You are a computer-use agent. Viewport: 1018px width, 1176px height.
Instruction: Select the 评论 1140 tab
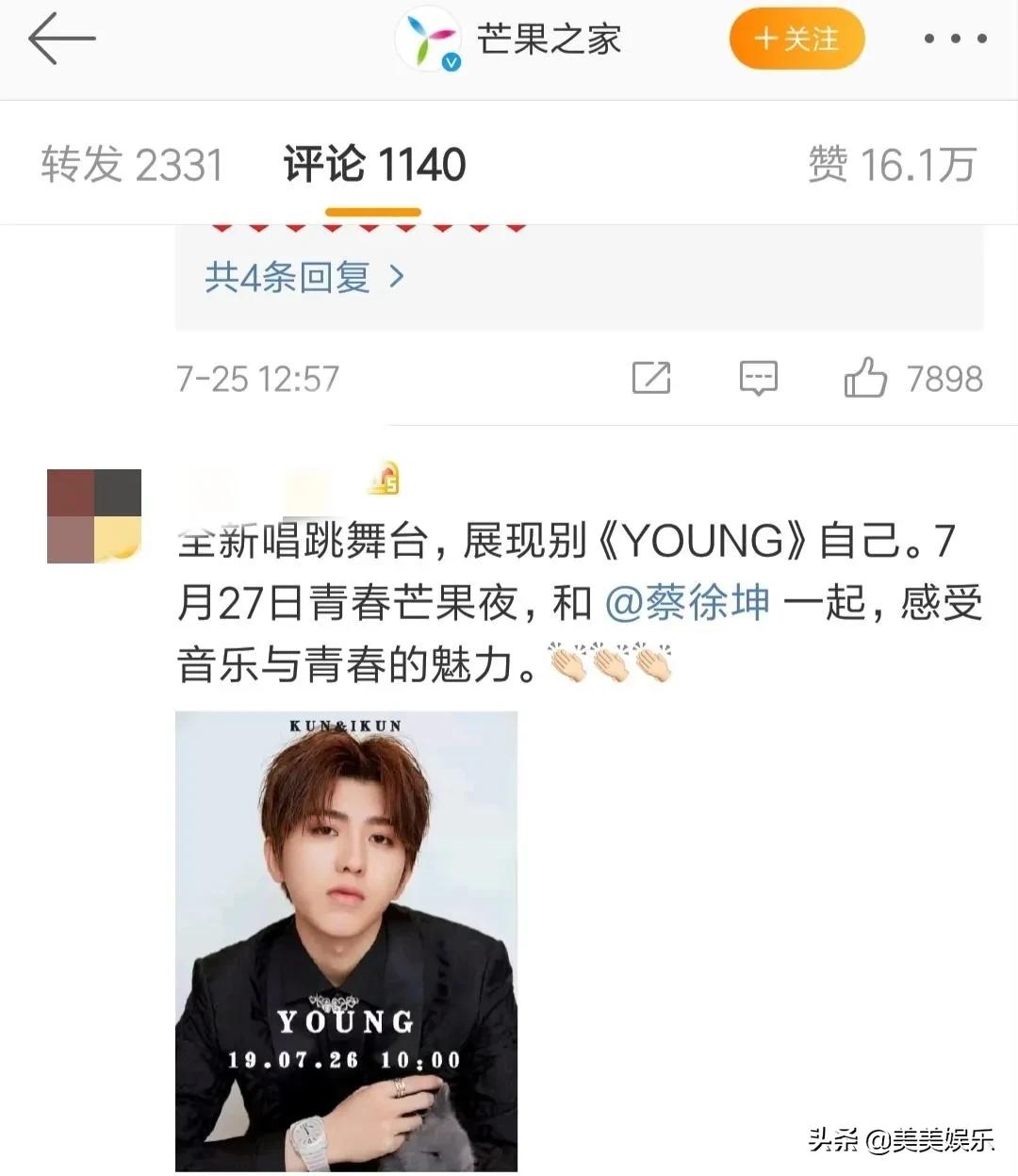(x=372, y=163)
